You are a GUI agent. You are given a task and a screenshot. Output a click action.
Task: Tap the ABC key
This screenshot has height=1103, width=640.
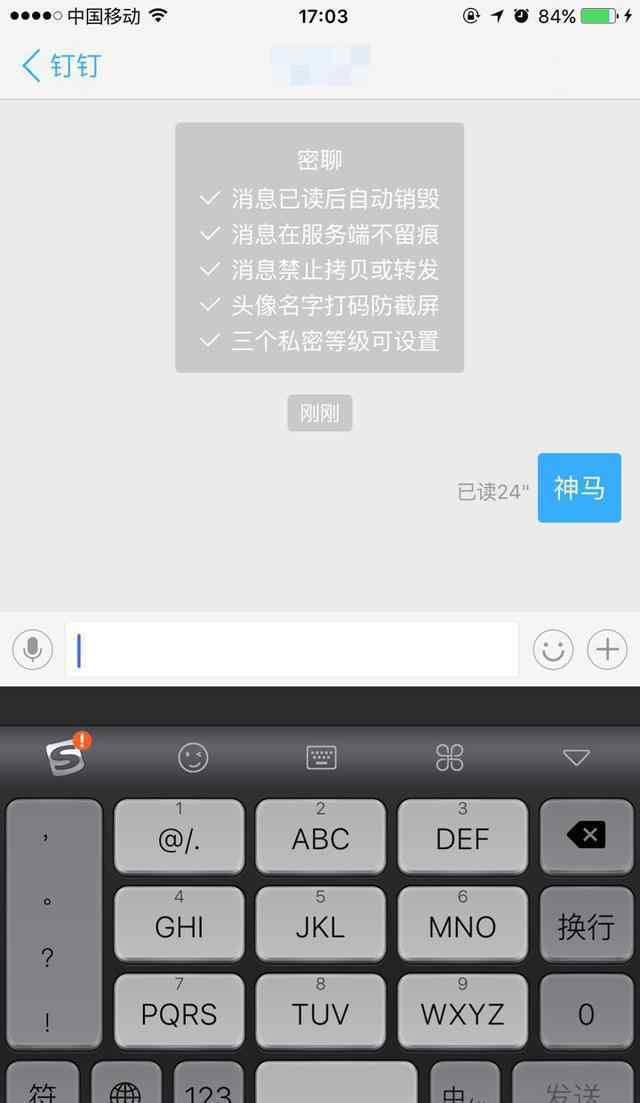click(321, 836)
